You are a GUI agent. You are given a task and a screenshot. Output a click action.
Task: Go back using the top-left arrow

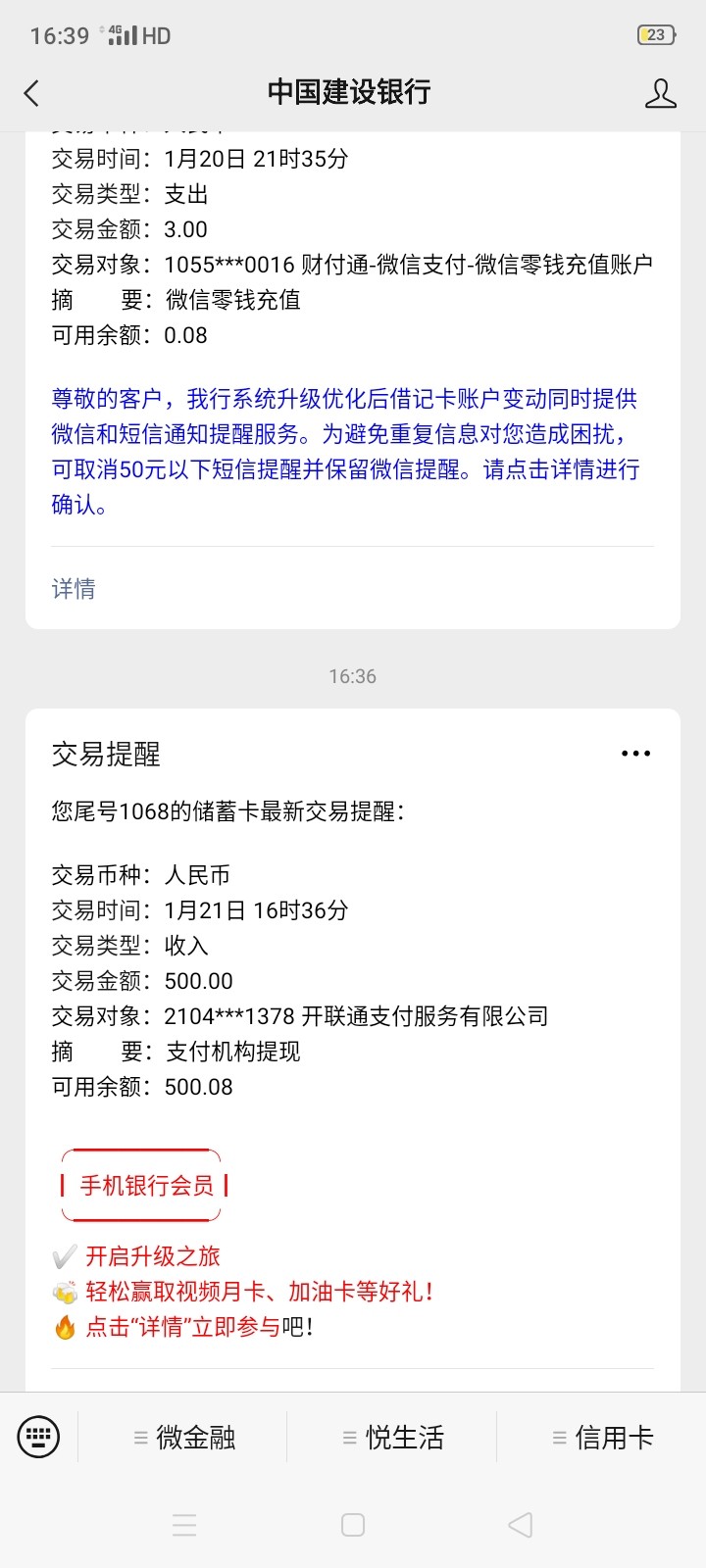click(x=32, y=92)
